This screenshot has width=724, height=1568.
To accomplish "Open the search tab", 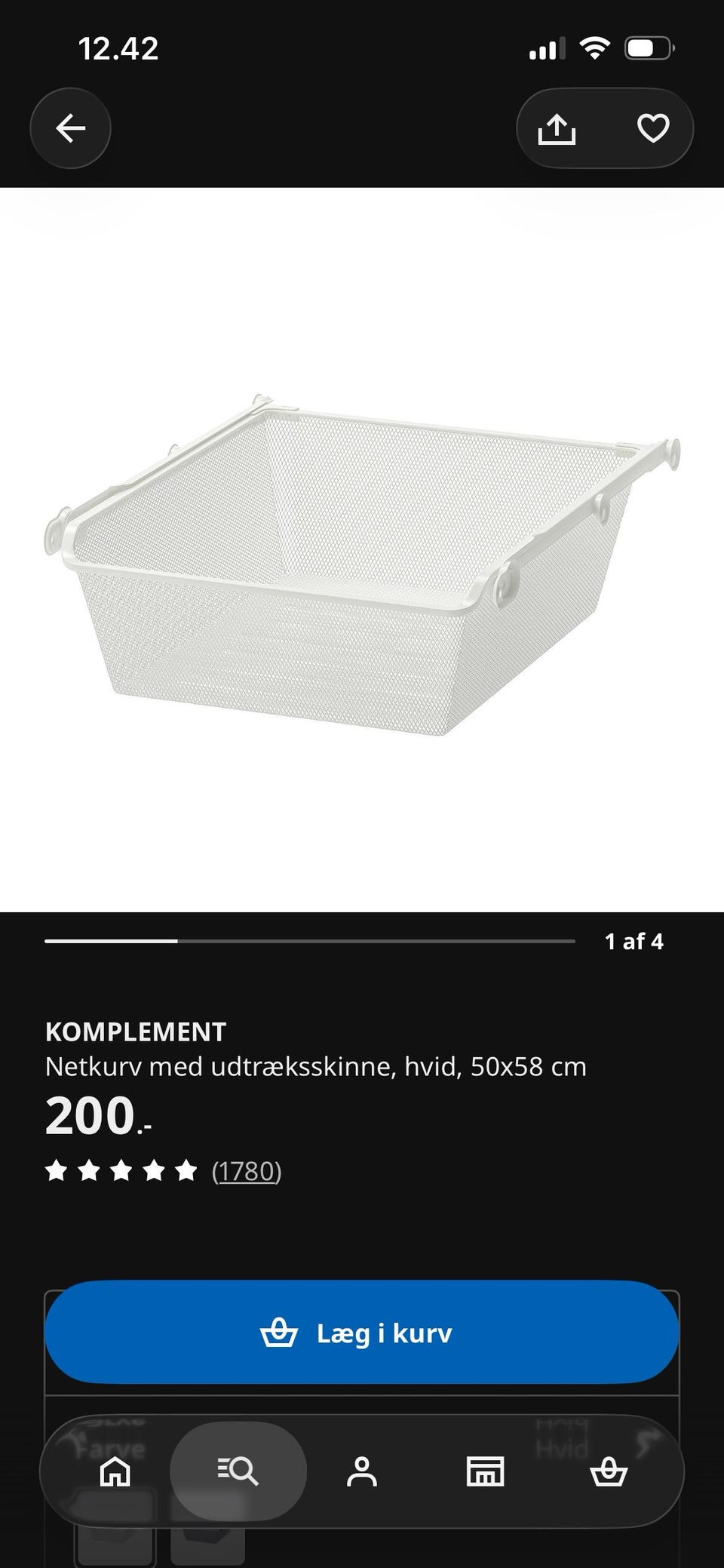I will point(238,1471).
